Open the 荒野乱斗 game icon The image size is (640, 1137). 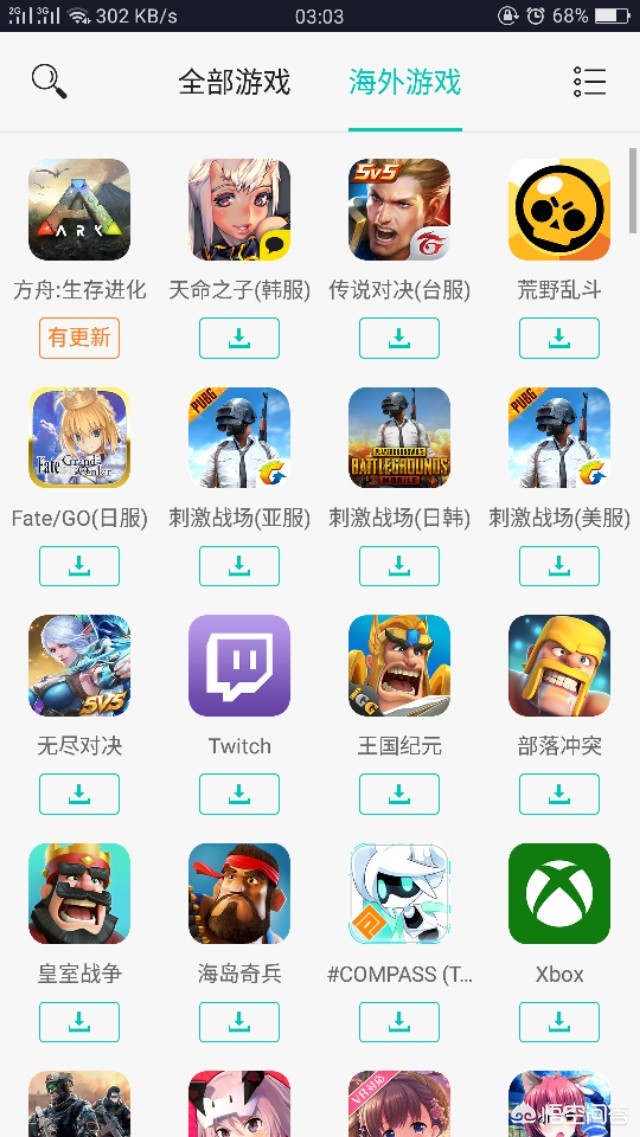pos(559,210)
